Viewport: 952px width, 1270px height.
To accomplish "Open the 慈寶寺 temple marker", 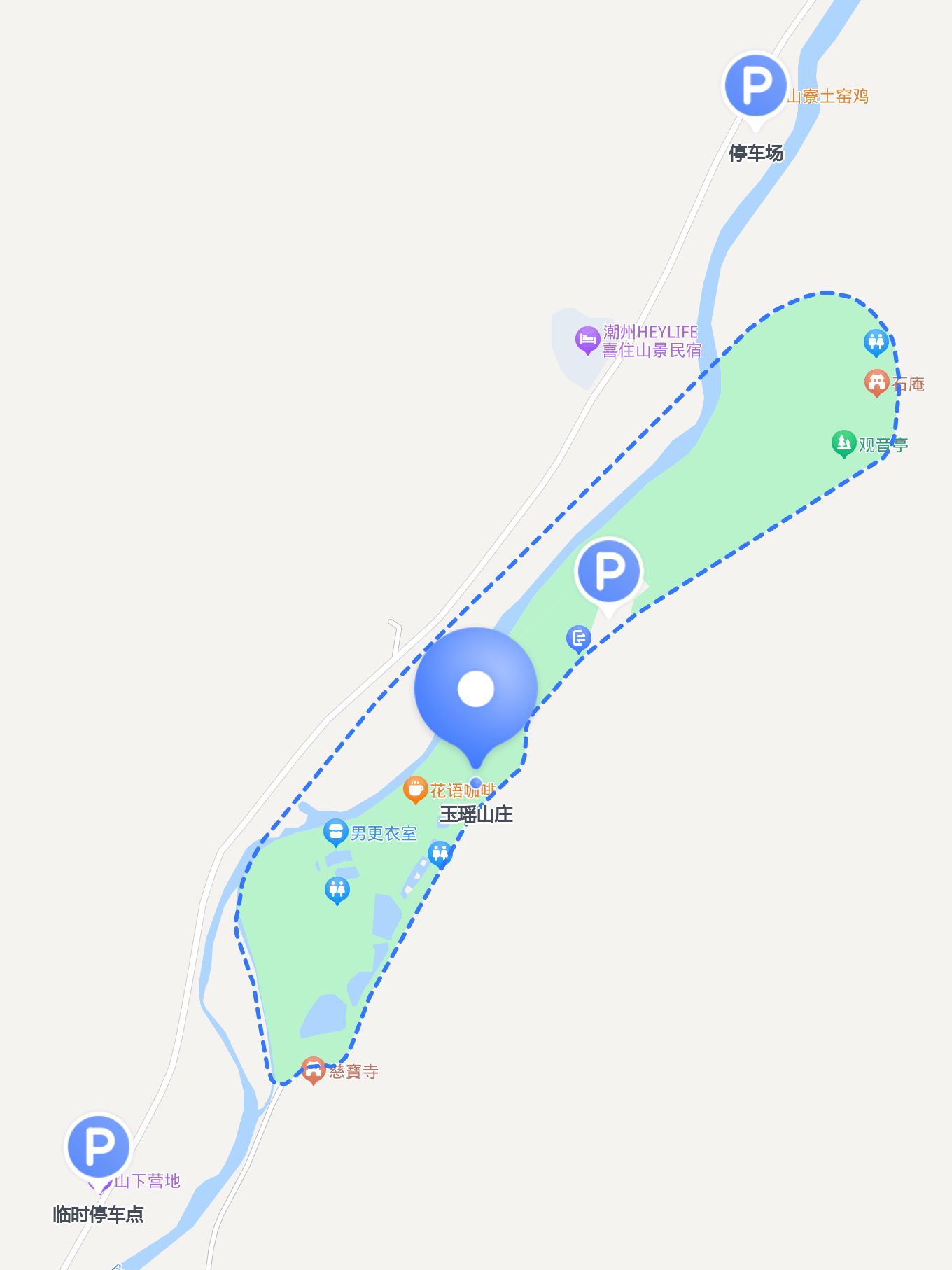I will [x=313, y=1070].
